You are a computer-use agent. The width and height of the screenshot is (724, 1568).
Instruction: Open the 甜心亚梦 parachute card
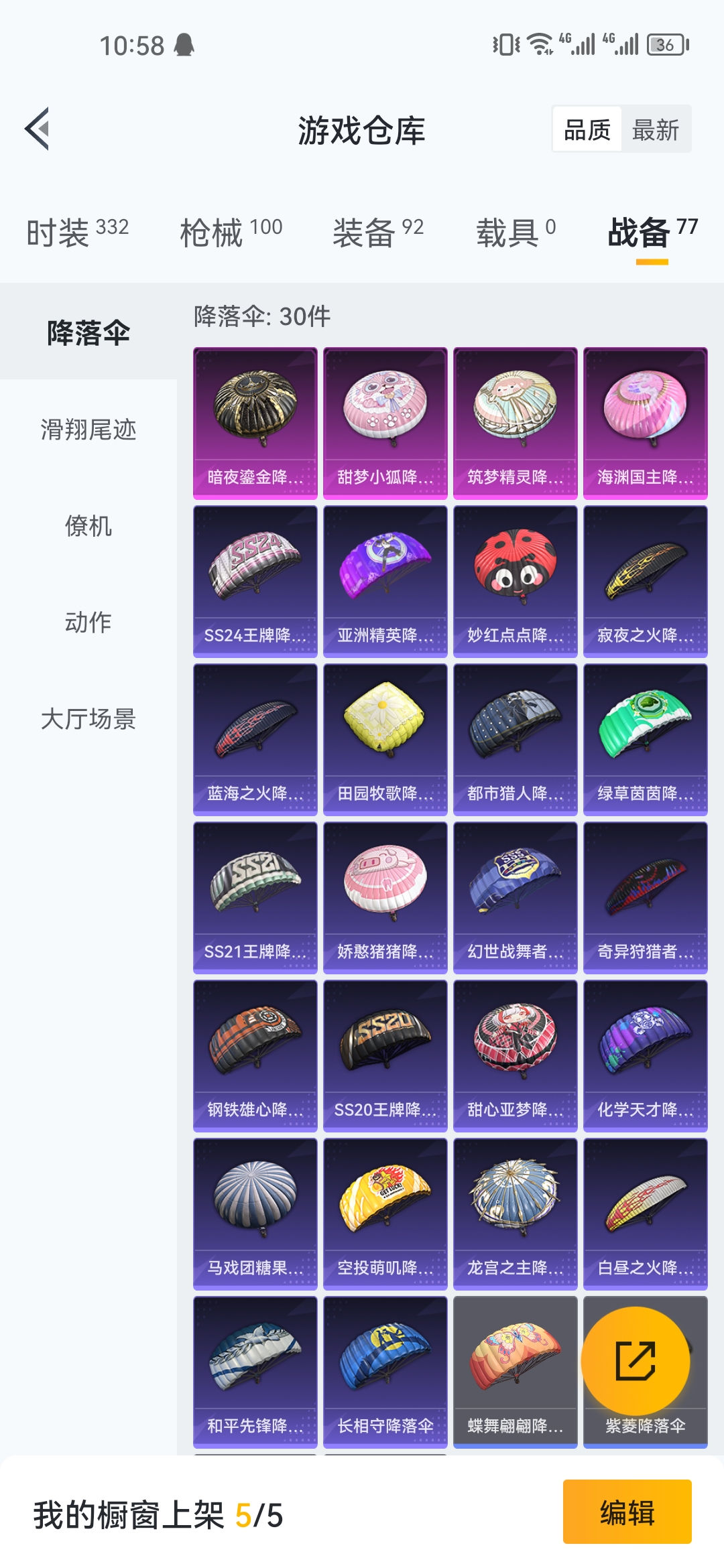point(515,1055)
